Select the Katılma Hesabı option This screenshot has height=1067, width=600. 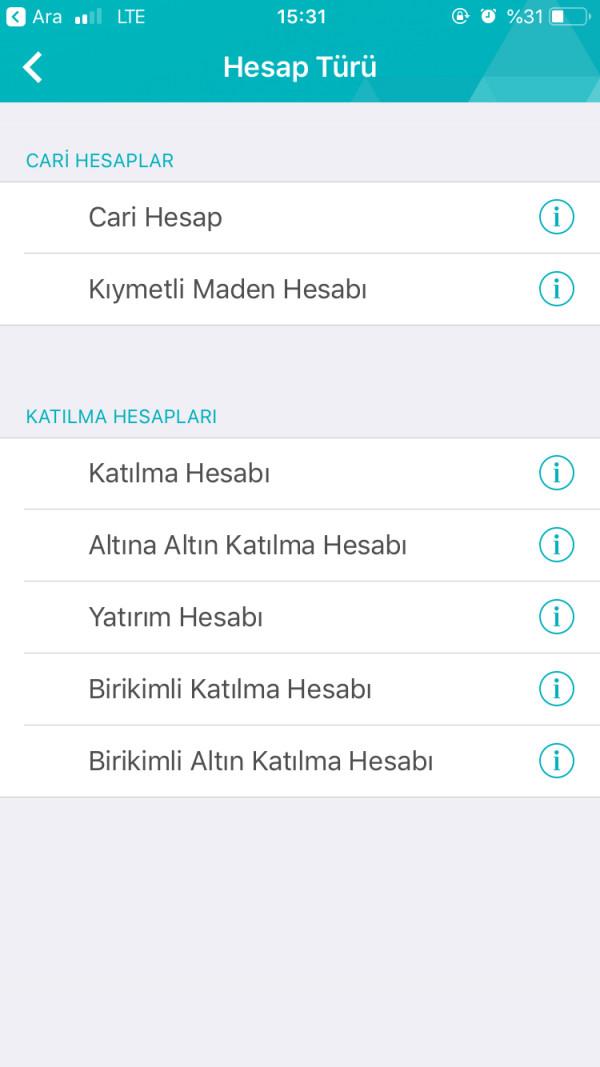(300, 474)
